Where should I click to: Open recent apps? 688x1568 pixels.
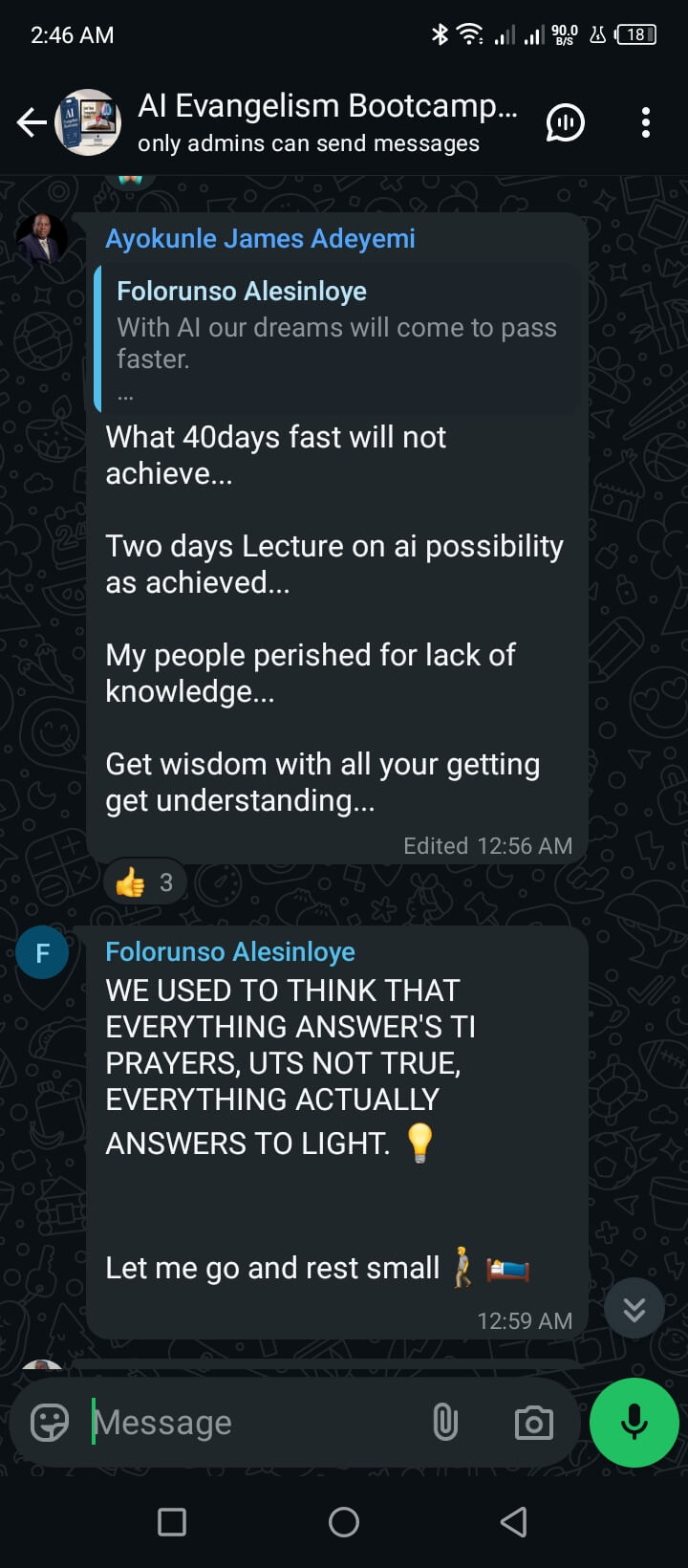coord(172,1522)
